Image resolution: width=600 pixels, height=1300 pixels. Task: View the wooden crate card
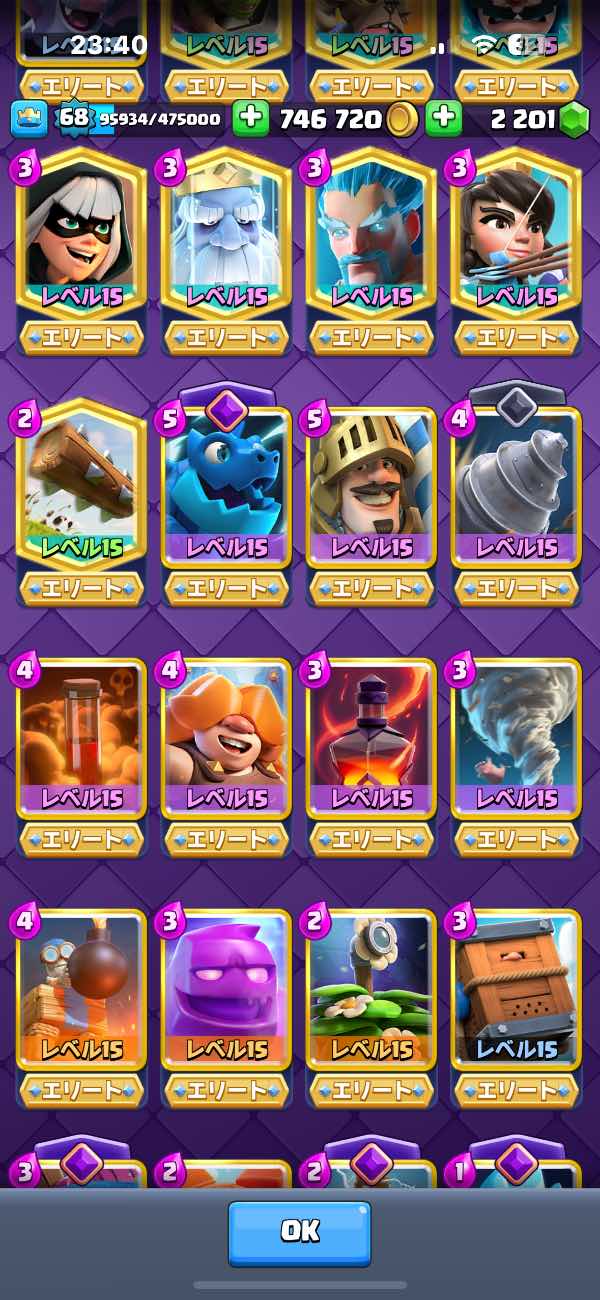pyautogui.click(x=516, y=988)
